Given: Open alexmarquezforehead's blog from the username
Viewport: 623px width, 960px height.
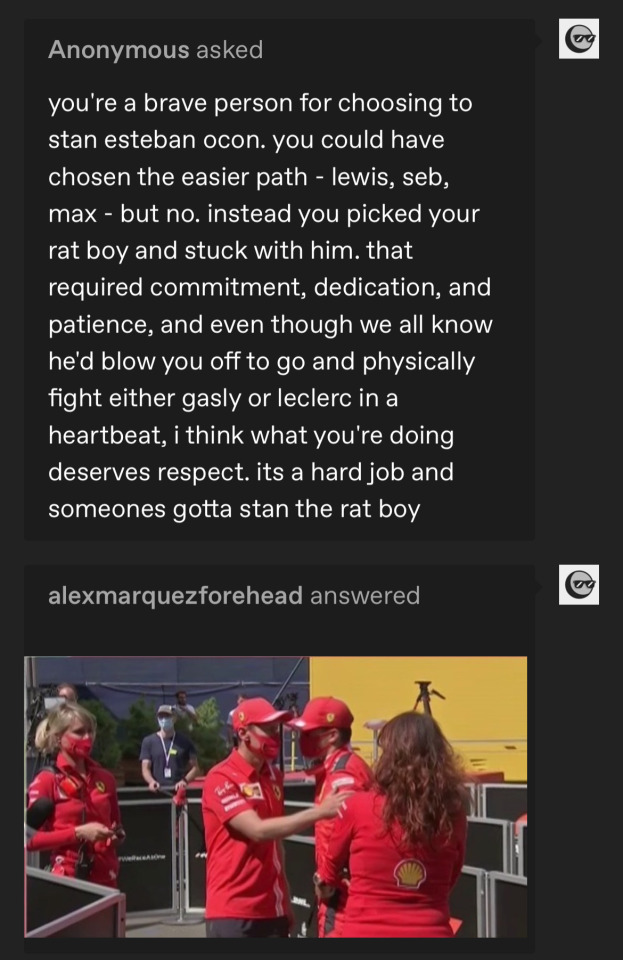Looking at the screenshot, I should pyautogui.click(x=175, y=596).
